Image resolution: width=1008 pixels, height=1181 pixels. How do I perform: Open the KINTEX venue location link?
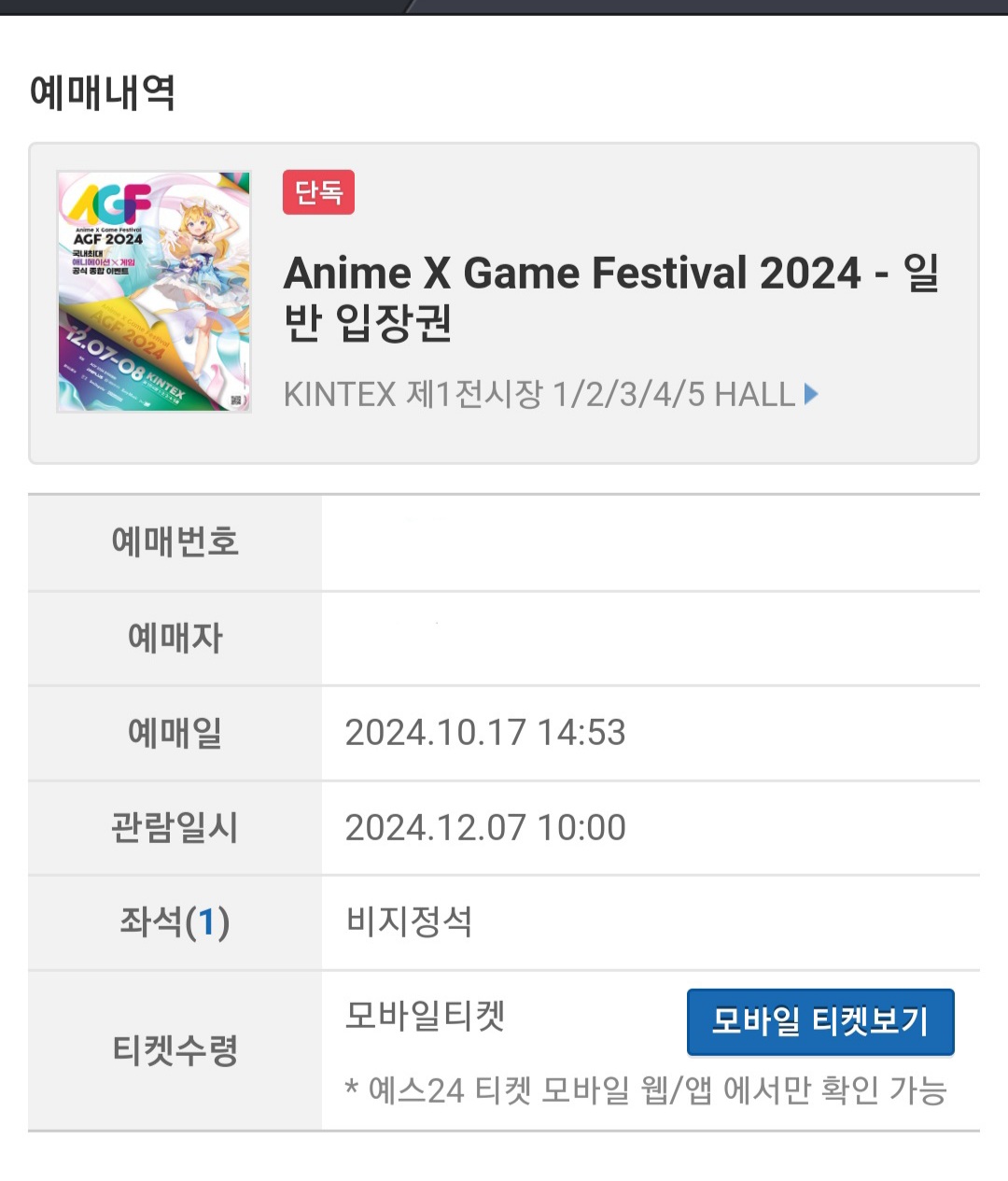(550, 394)
